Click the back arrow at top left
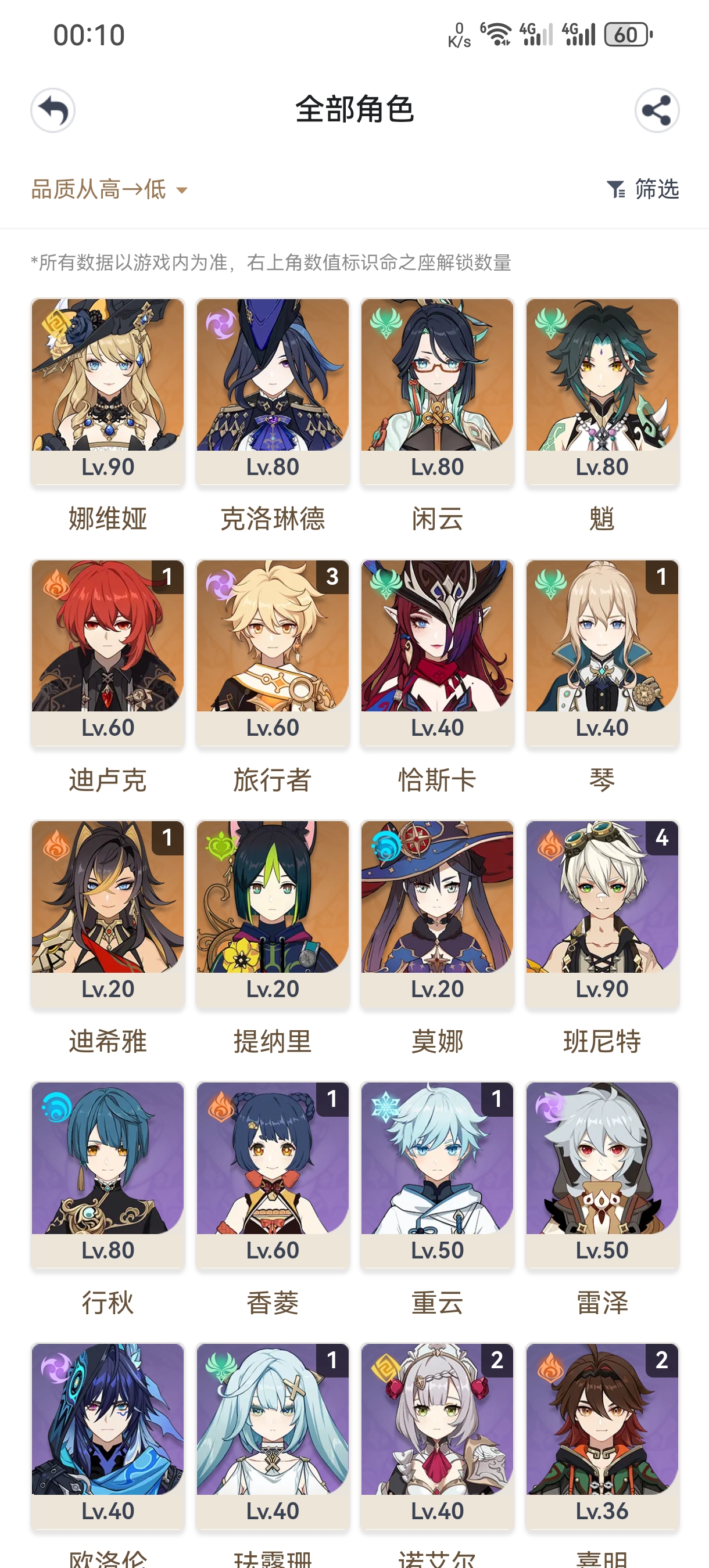The width and height of the screenshot is (709, 1568). click(x=53, y=111)
